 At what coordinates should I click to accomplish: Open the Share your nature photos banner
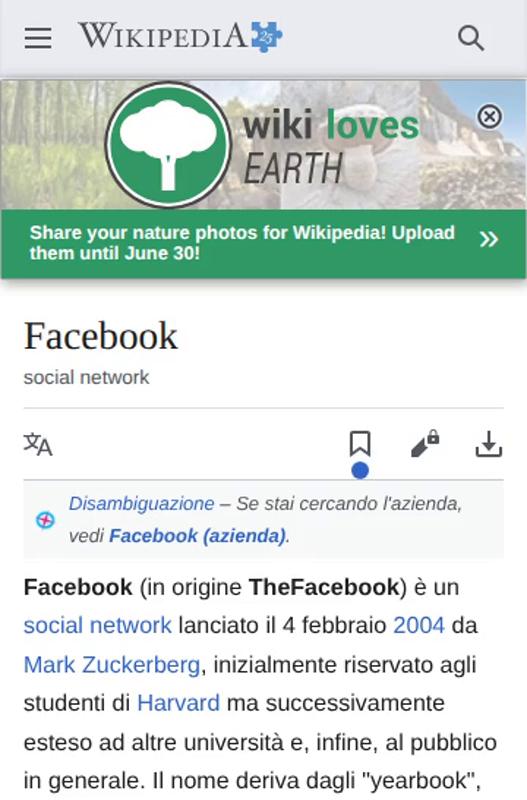pyautogui.click(x=263, y=243)
